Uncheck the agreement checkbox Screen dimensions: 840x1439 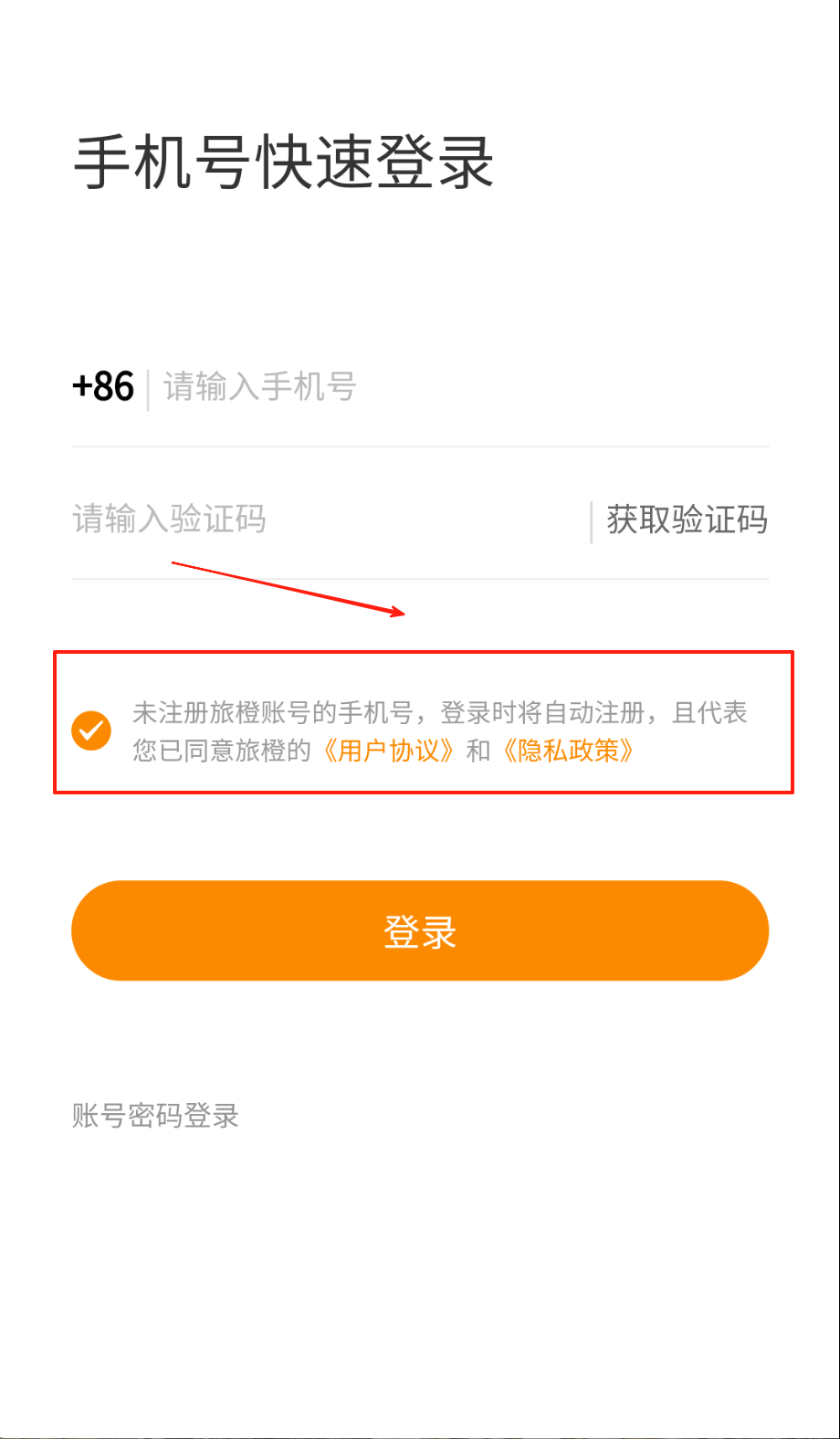pyautogui.click(x=91, y=730)
